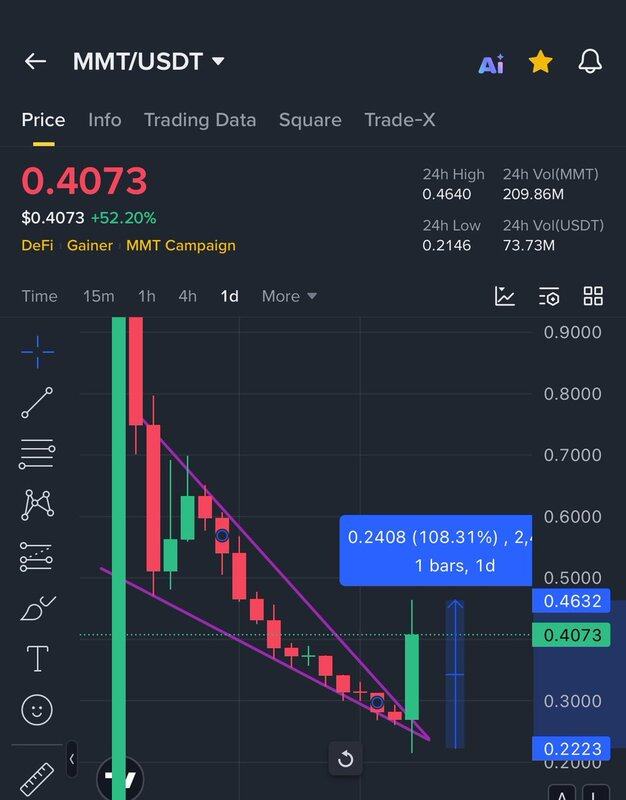Image resolution: width=626 pixels, height=800 pixels.
Task: Select the text drawing tool
Action: 37,658
